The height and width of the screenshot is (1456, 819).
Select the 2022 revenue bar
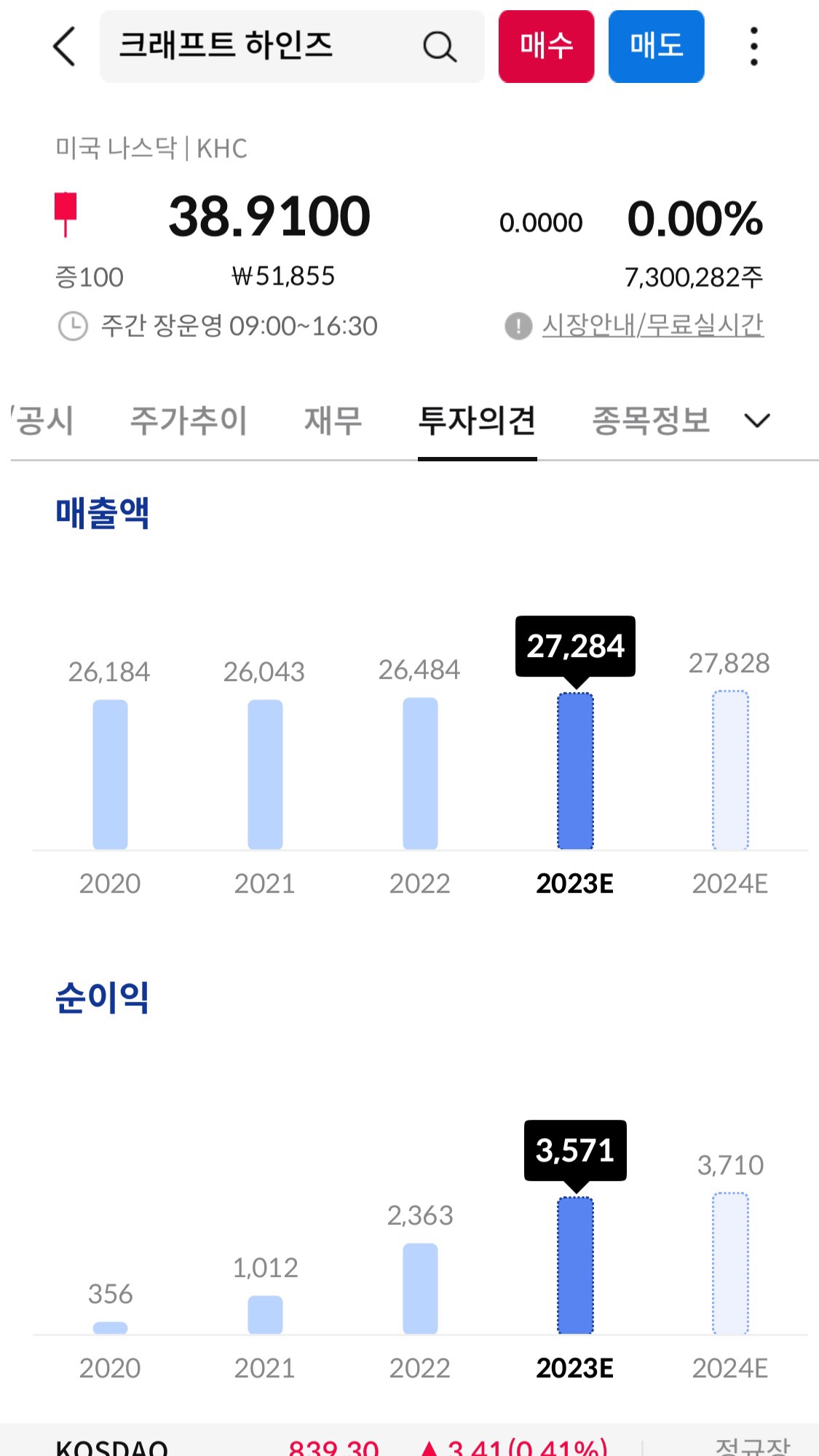click(420, 775)
